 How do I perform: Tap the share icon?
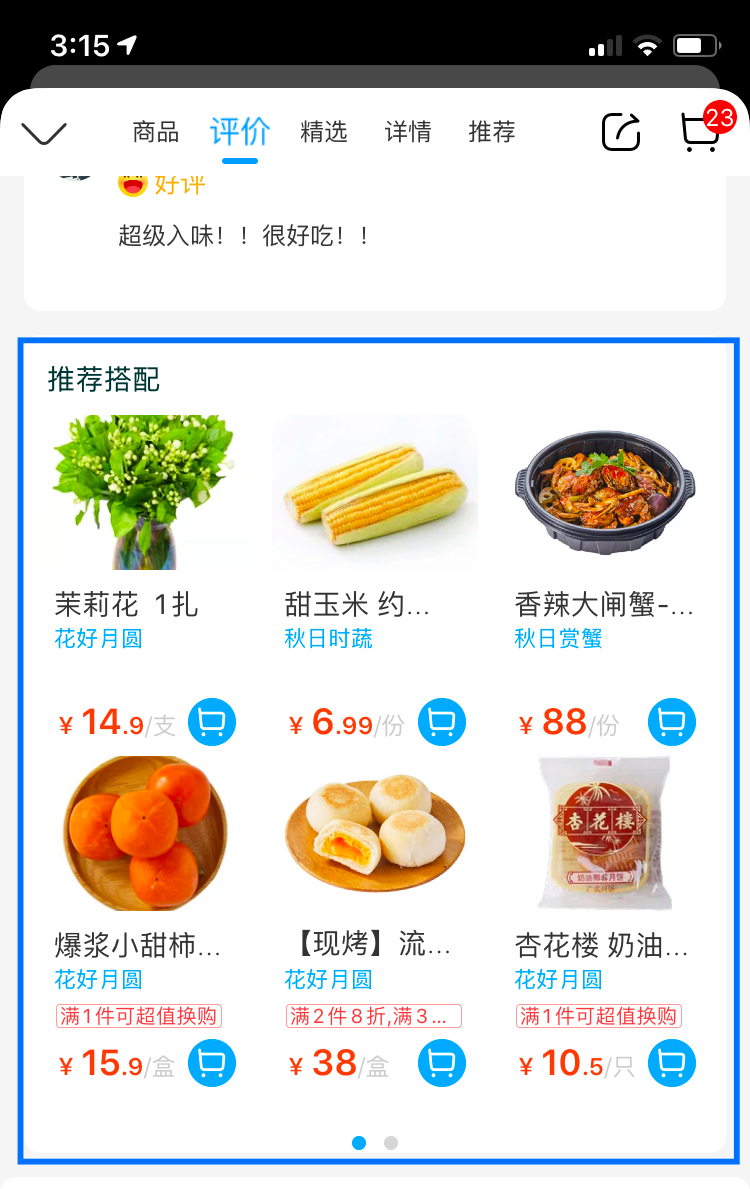point(620,131)
